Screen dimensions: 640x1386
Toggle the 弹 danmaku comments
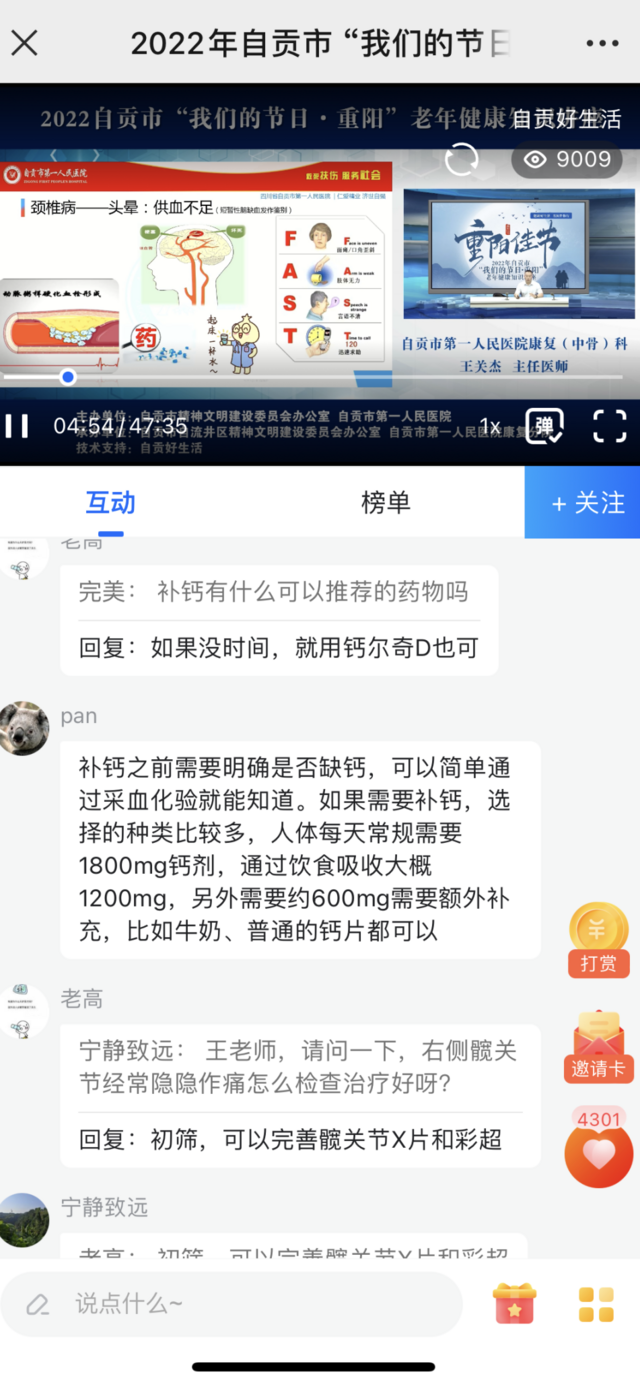[545, 426]
